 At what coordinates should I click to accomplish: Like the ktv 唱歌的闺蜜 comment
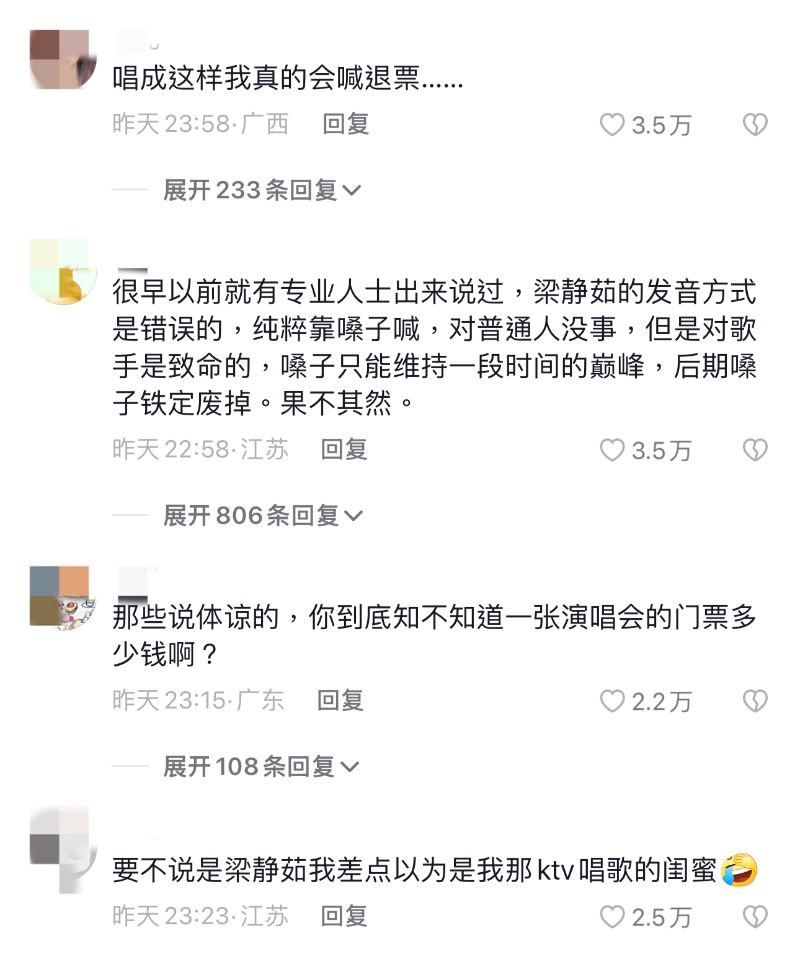[x=612, y=917]
